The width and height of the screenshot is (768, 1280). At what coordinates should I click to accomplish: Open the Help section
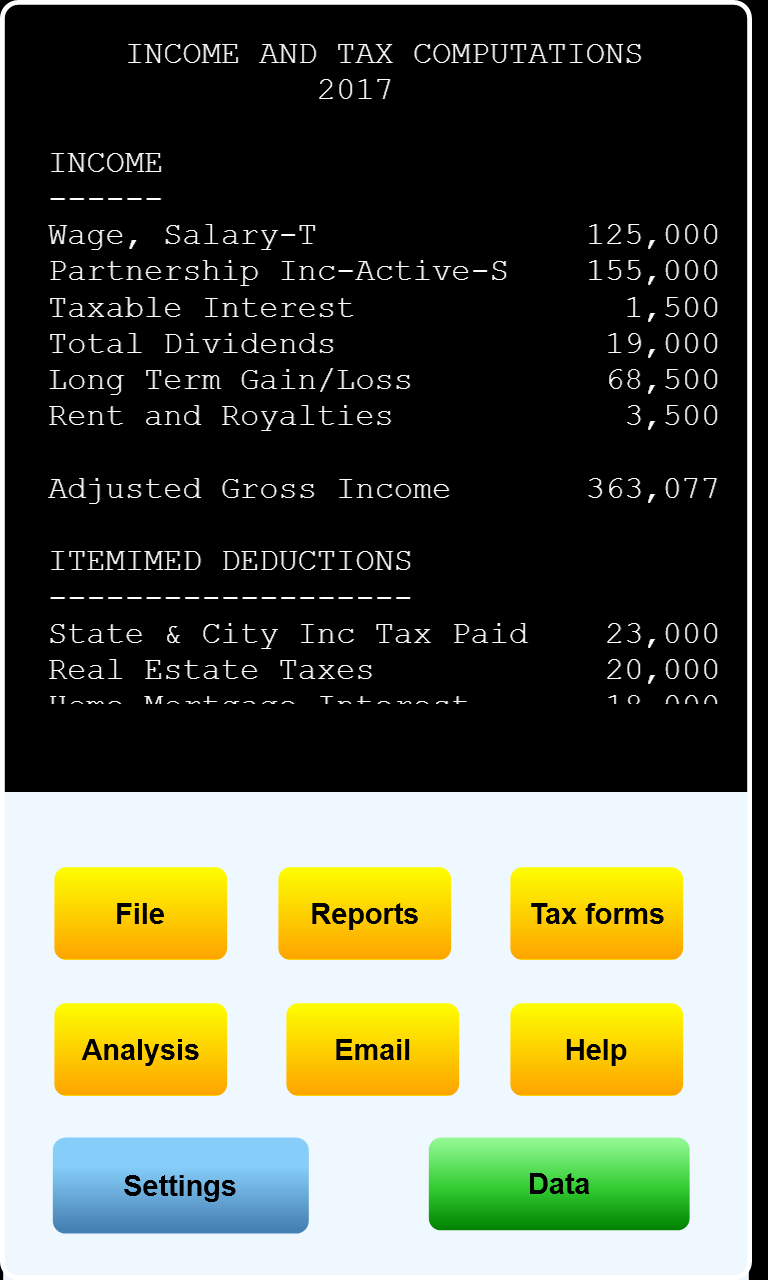(596, 1049)
